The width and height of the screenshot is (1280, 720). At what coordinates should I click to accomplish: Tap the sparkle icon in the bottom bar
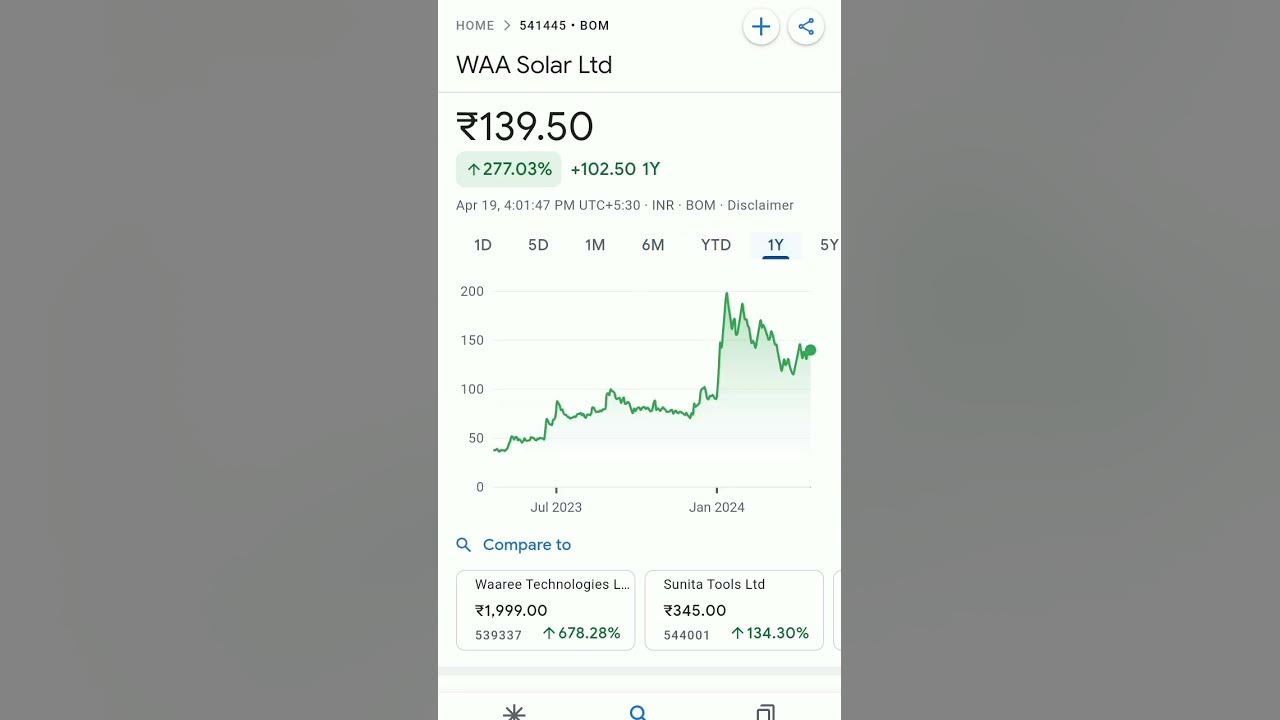(514, 712)
